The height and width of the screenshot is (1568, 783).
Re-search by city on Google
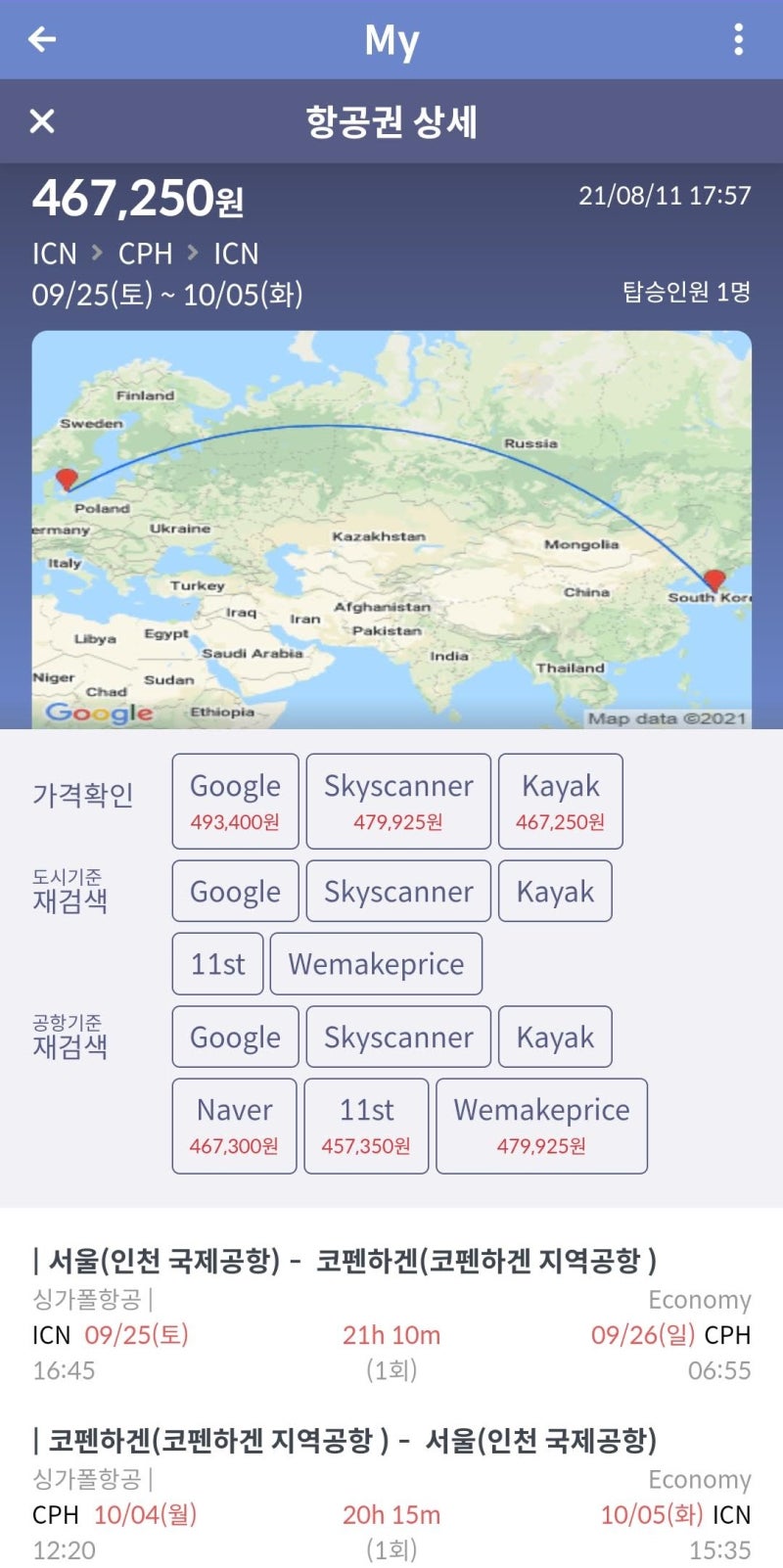pyautogui.click(x=235, y=891)
